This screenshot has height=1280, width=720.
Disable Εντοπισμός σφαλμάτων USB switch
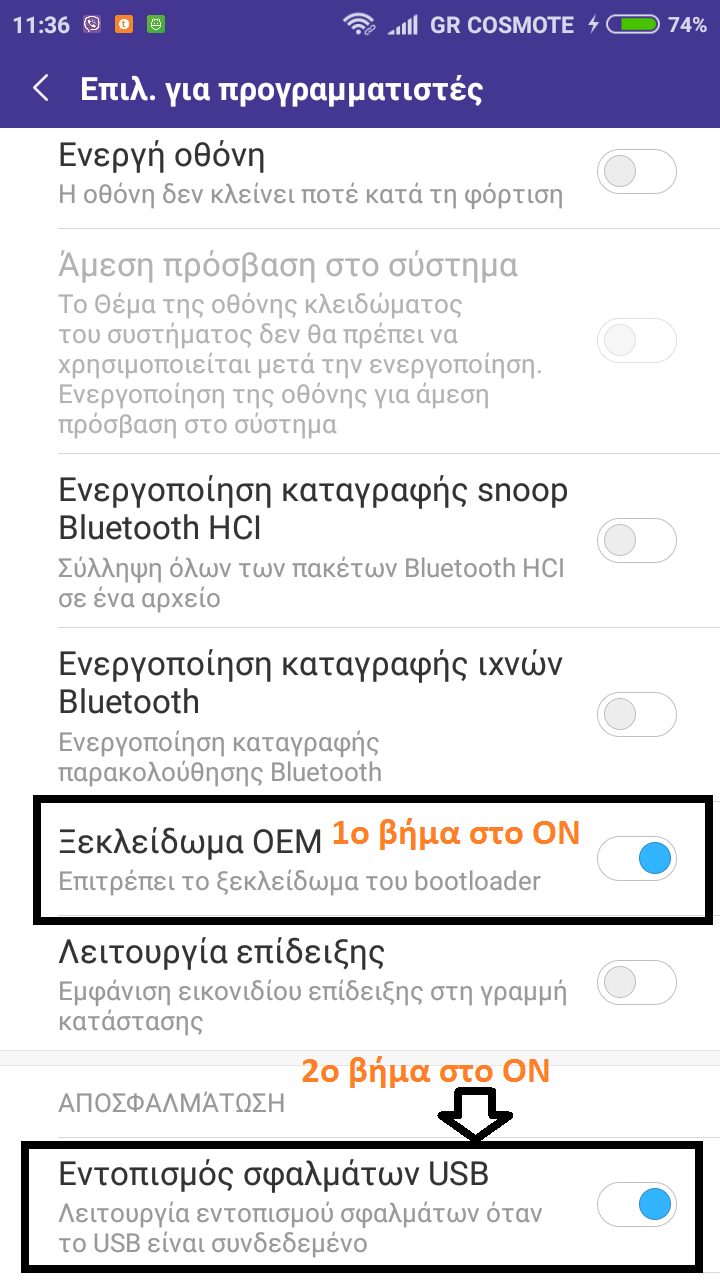636,1205
